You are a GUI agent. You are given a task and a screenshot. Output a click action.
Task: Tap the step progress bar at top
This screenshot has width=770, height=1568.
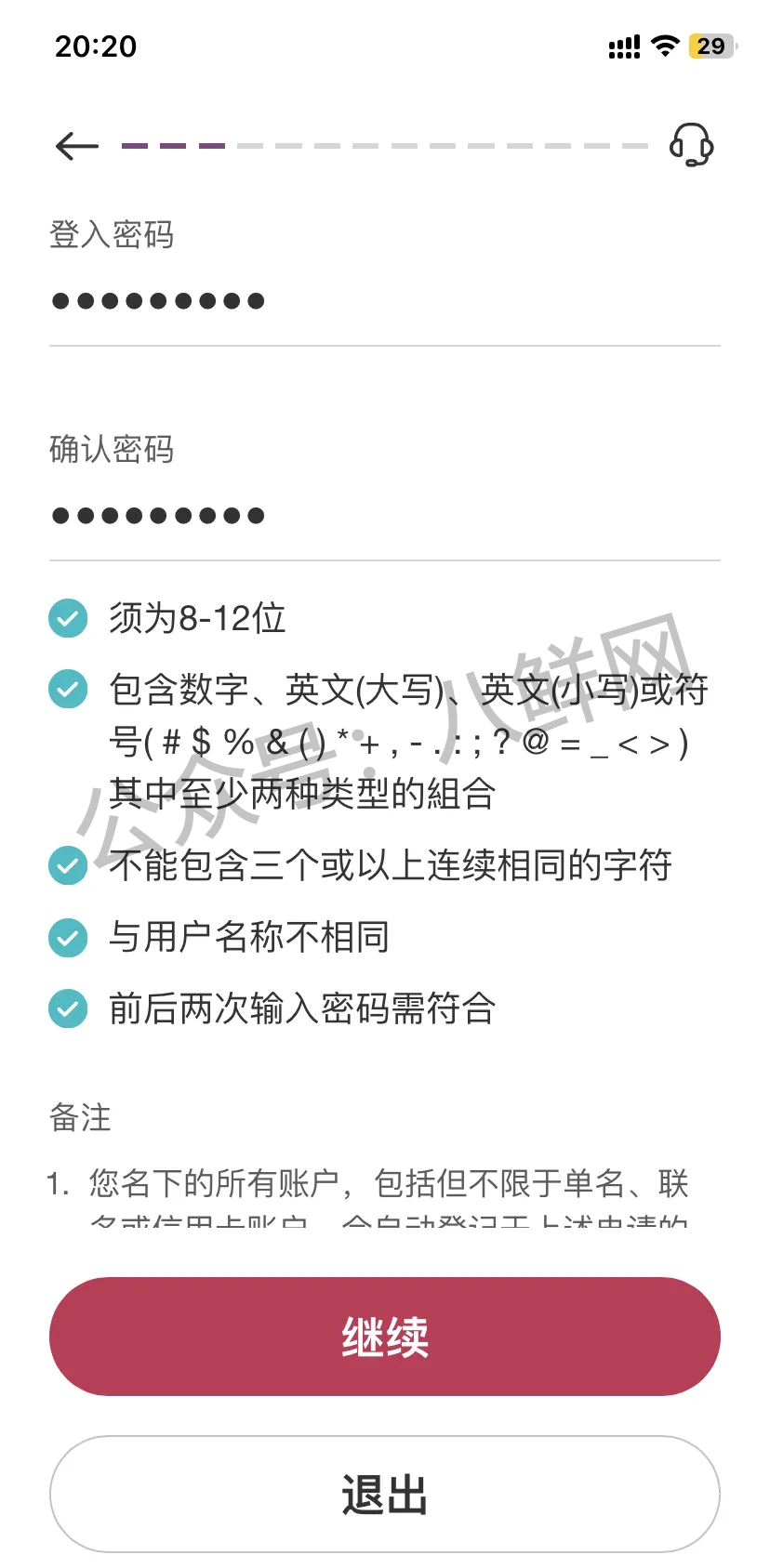tap(385, 146)
